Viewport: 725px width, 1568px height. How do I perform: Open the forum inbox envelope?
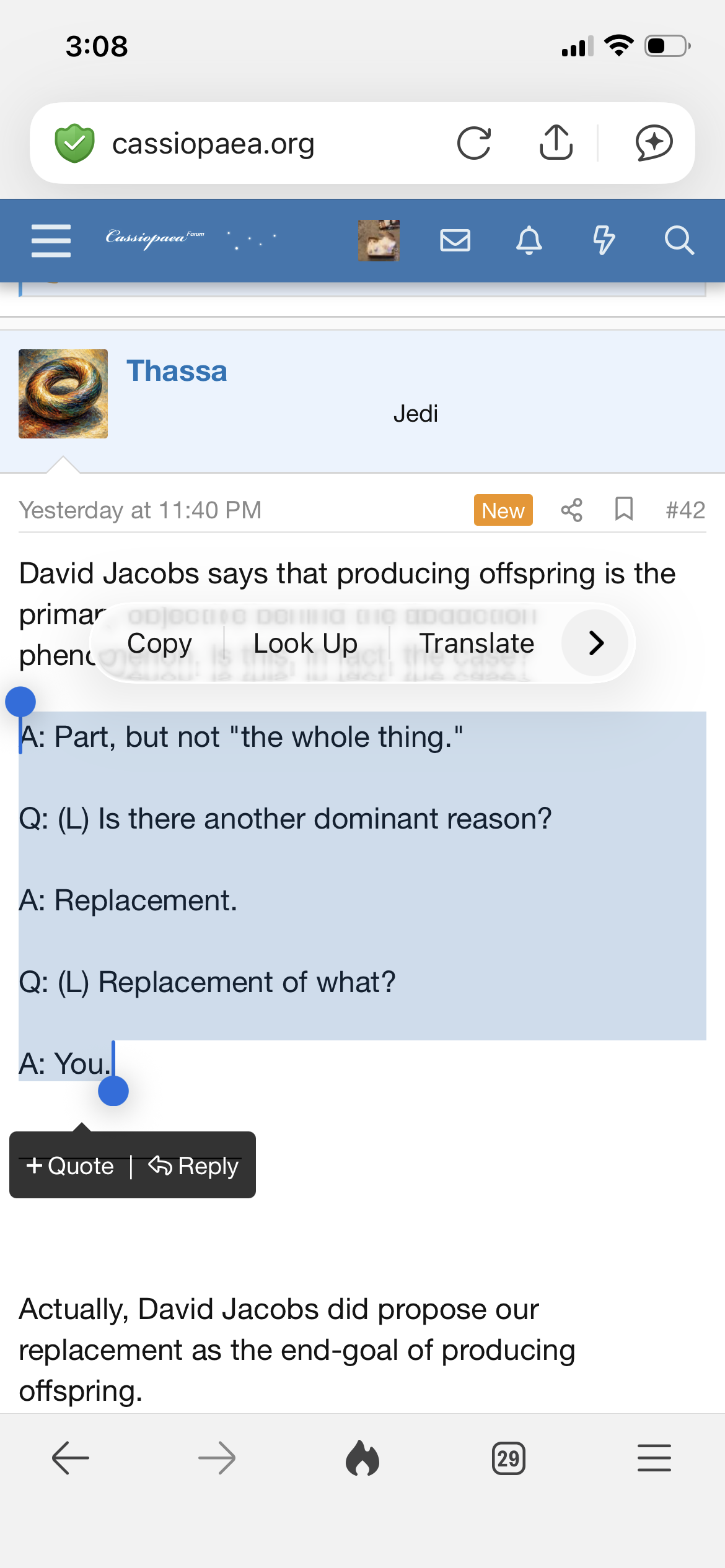coord(455,240)
